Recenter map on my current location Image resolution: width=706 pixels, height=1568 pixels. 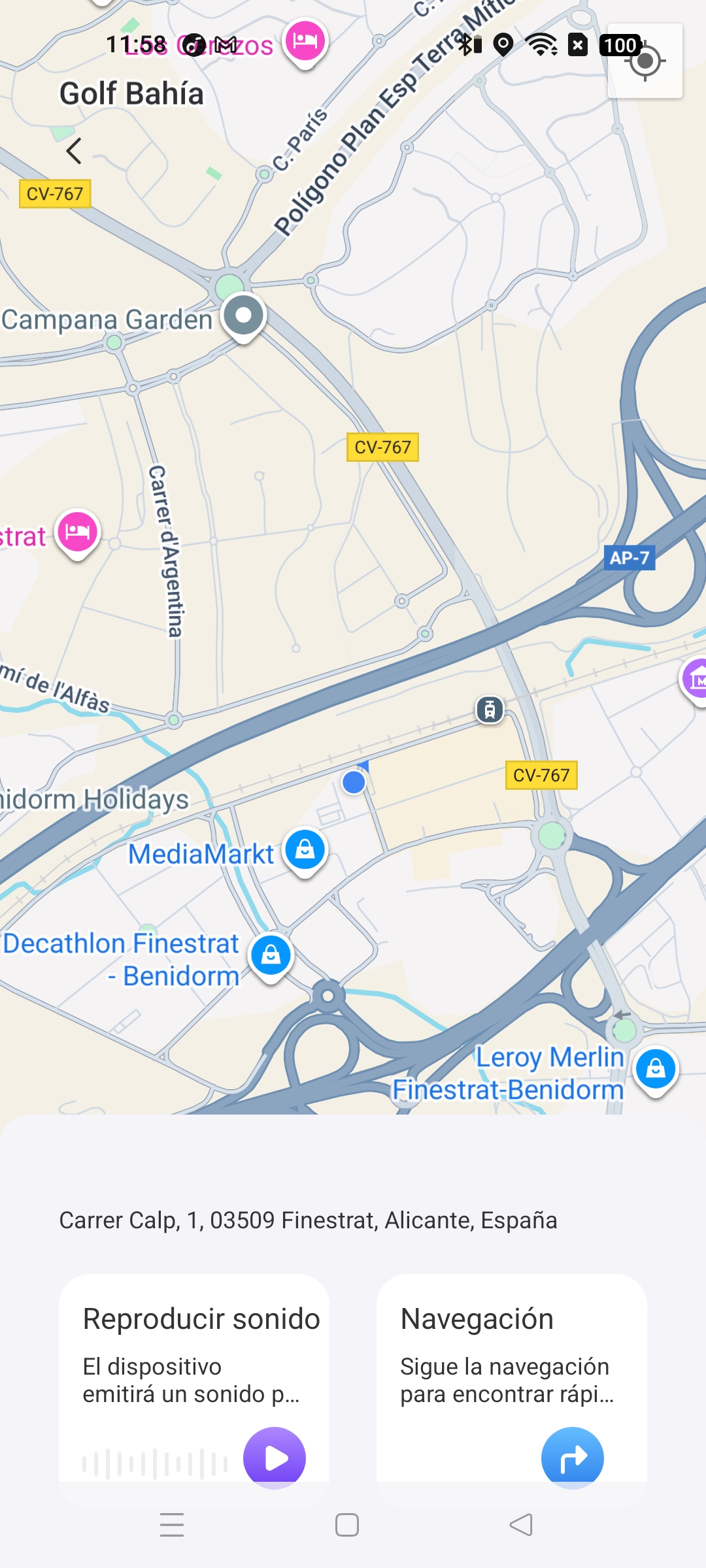[x=645, y=61]
